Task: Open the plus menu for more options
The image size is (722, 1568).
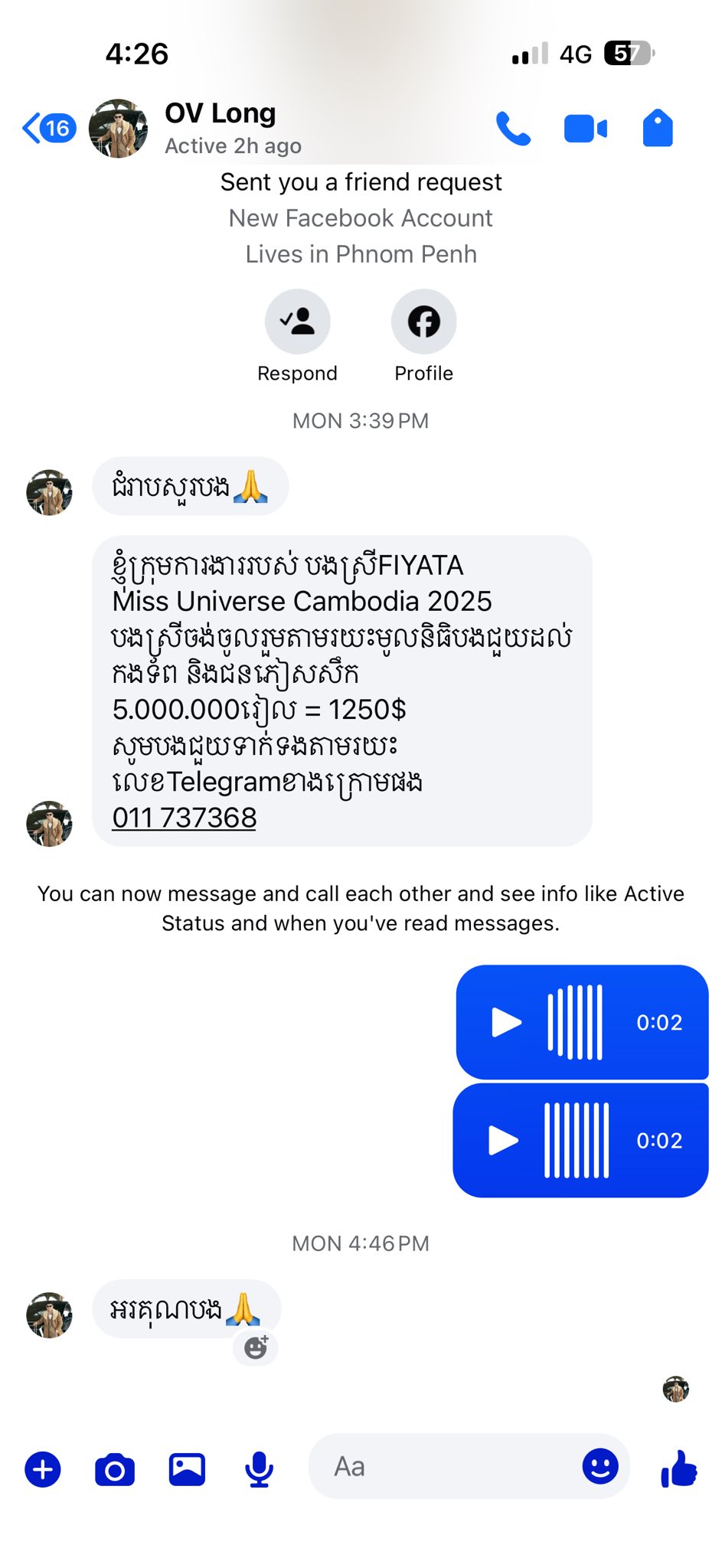Action: click(x=43, y=1469)
